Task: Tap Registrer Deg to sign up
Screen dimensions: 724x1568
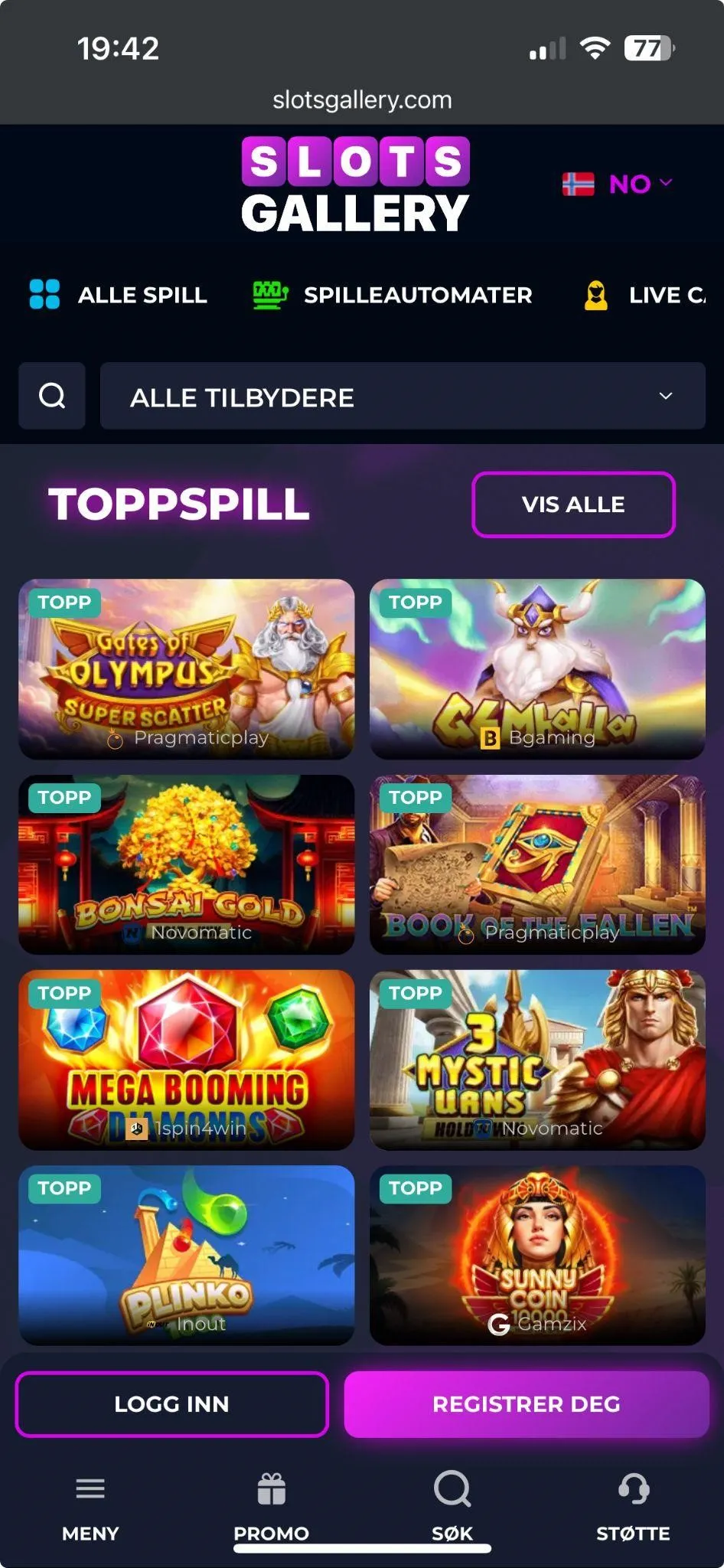Action: [x=527, y=1404]
